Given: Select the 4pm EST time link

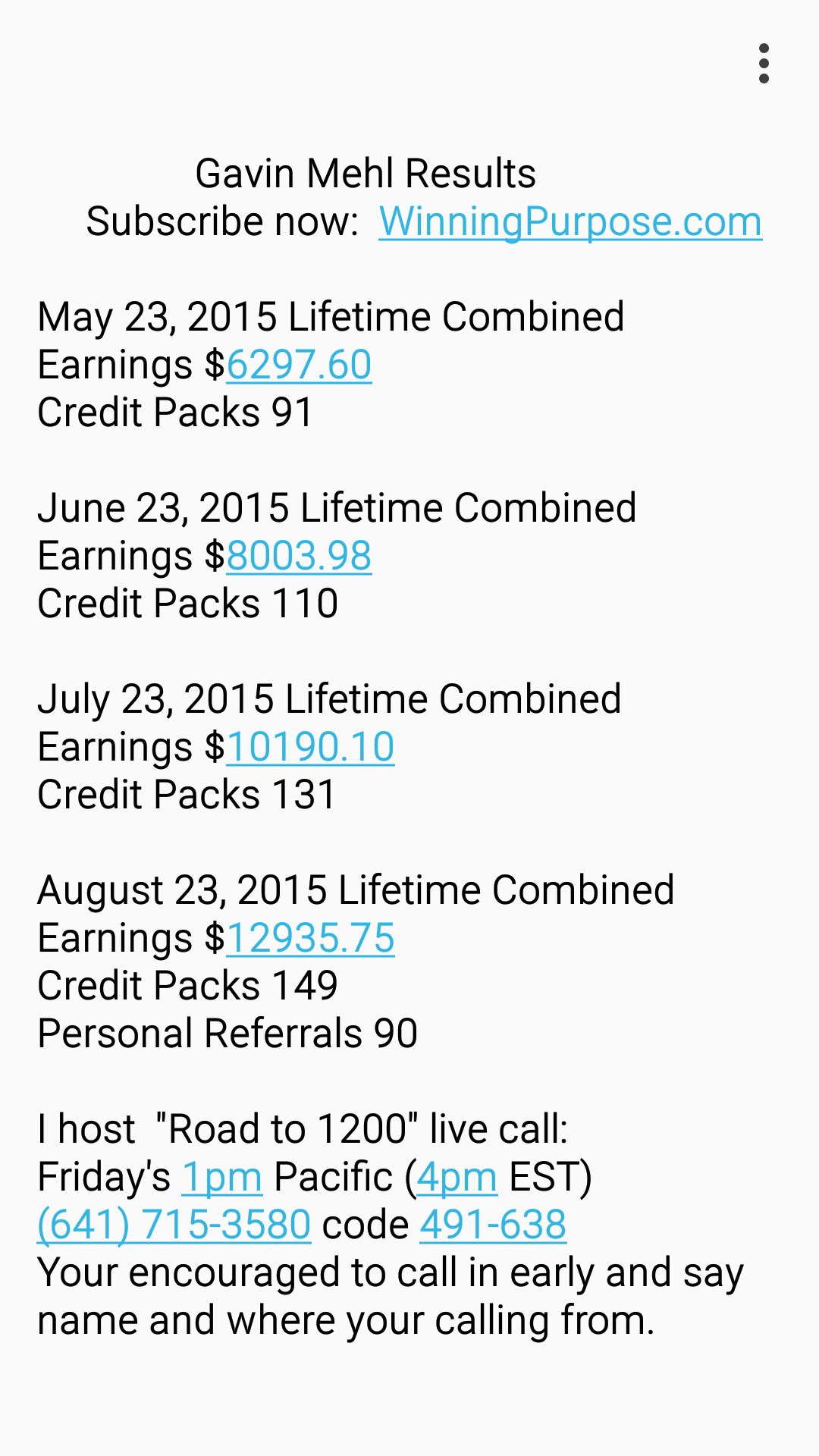Looking at the screenshot, I should (x=457, y=1177).
